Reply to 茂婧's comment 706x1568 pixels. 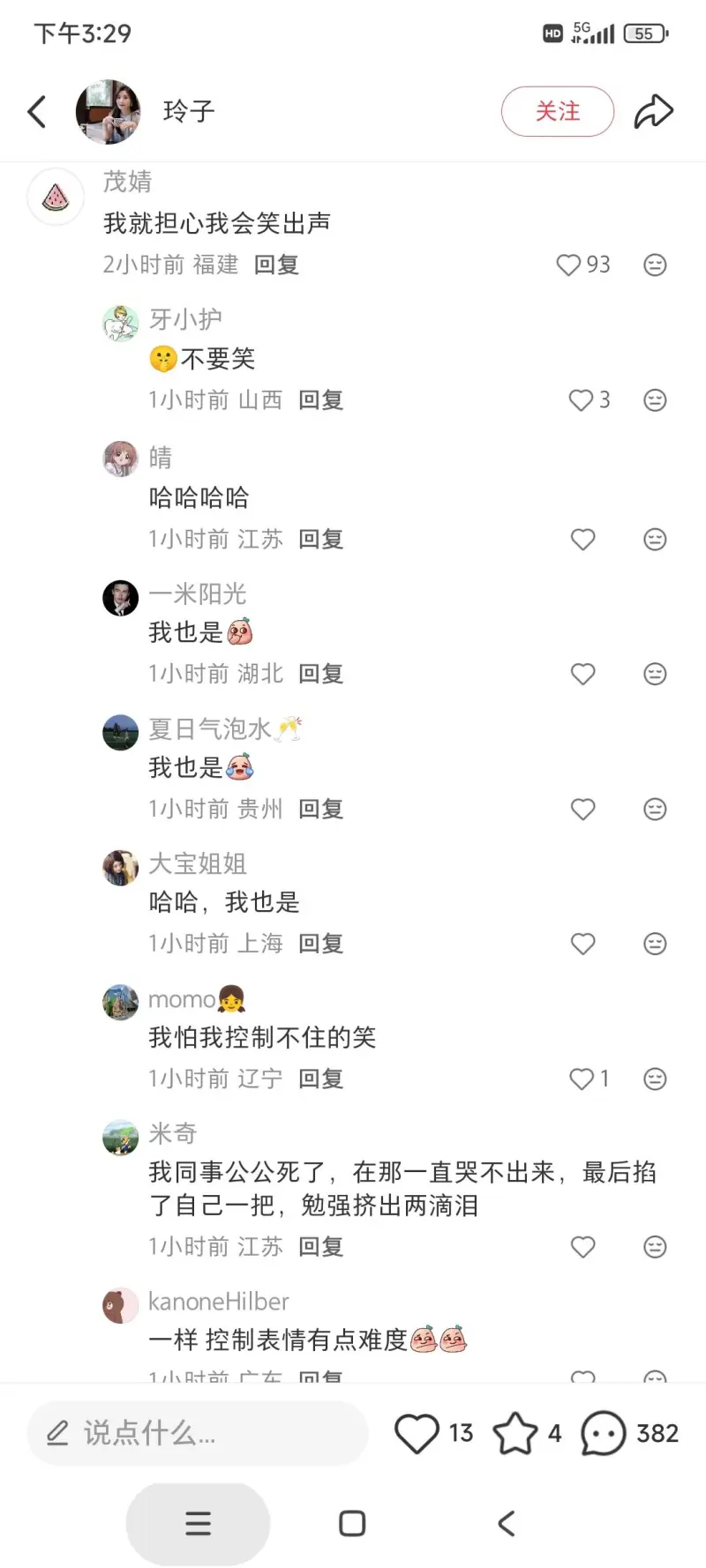(x=276, y=265)
